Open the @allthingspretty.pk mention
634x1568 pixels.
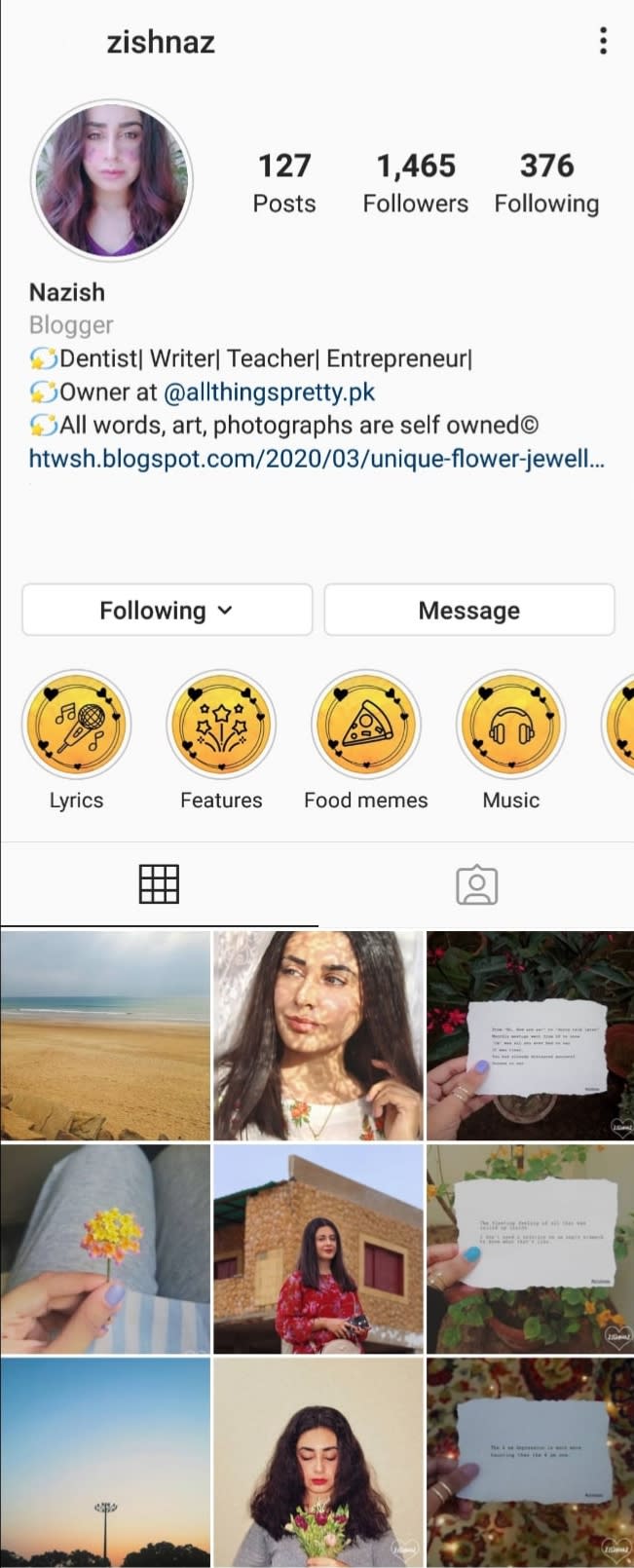point(269,392)
